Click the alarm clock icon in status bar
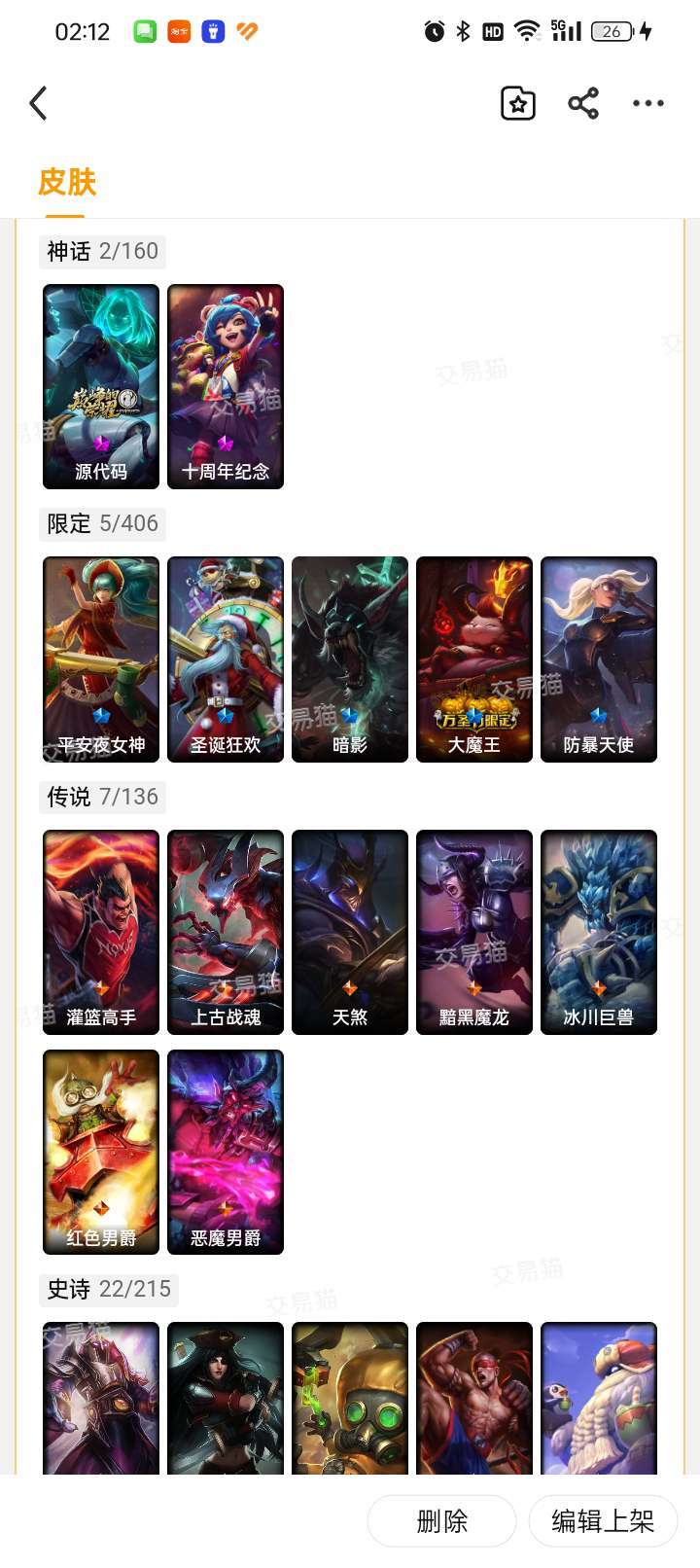This screenshot has width=700, height=1568. [435, 31]
